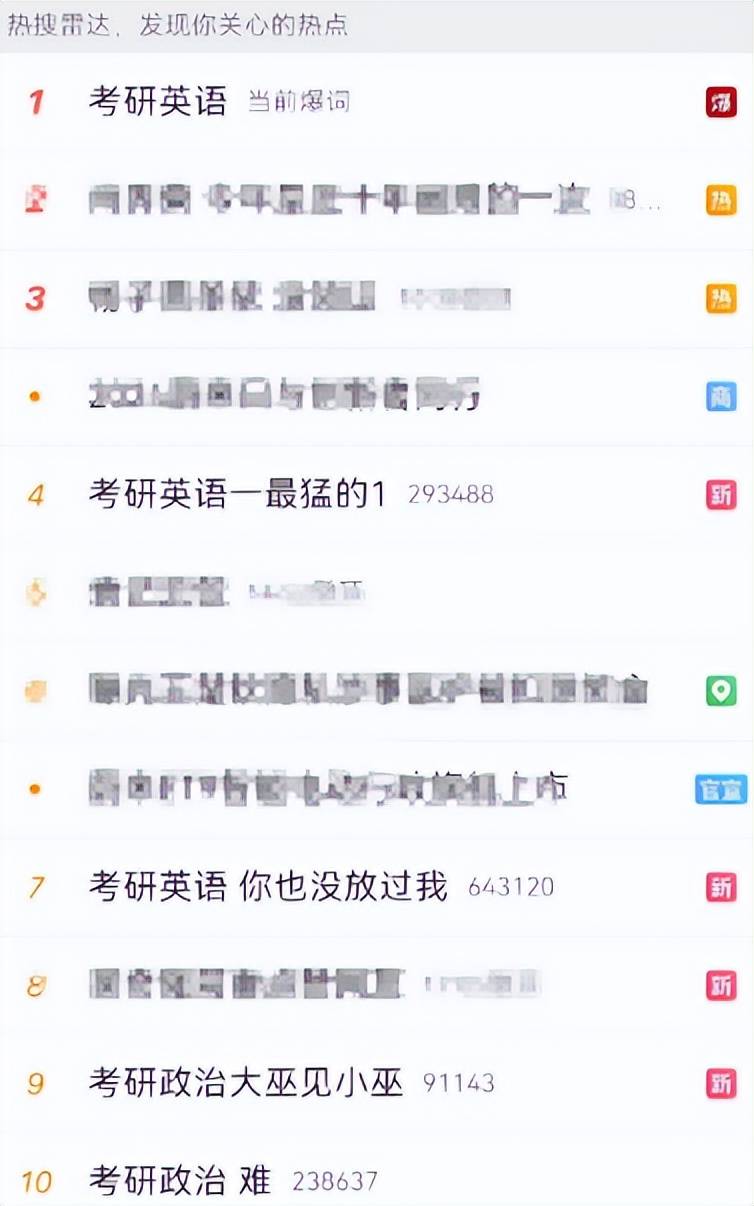This screenshot has height=1206, width=754.
Task: Open the top trending topic 考研英语
Action: (x=158, y=101)
